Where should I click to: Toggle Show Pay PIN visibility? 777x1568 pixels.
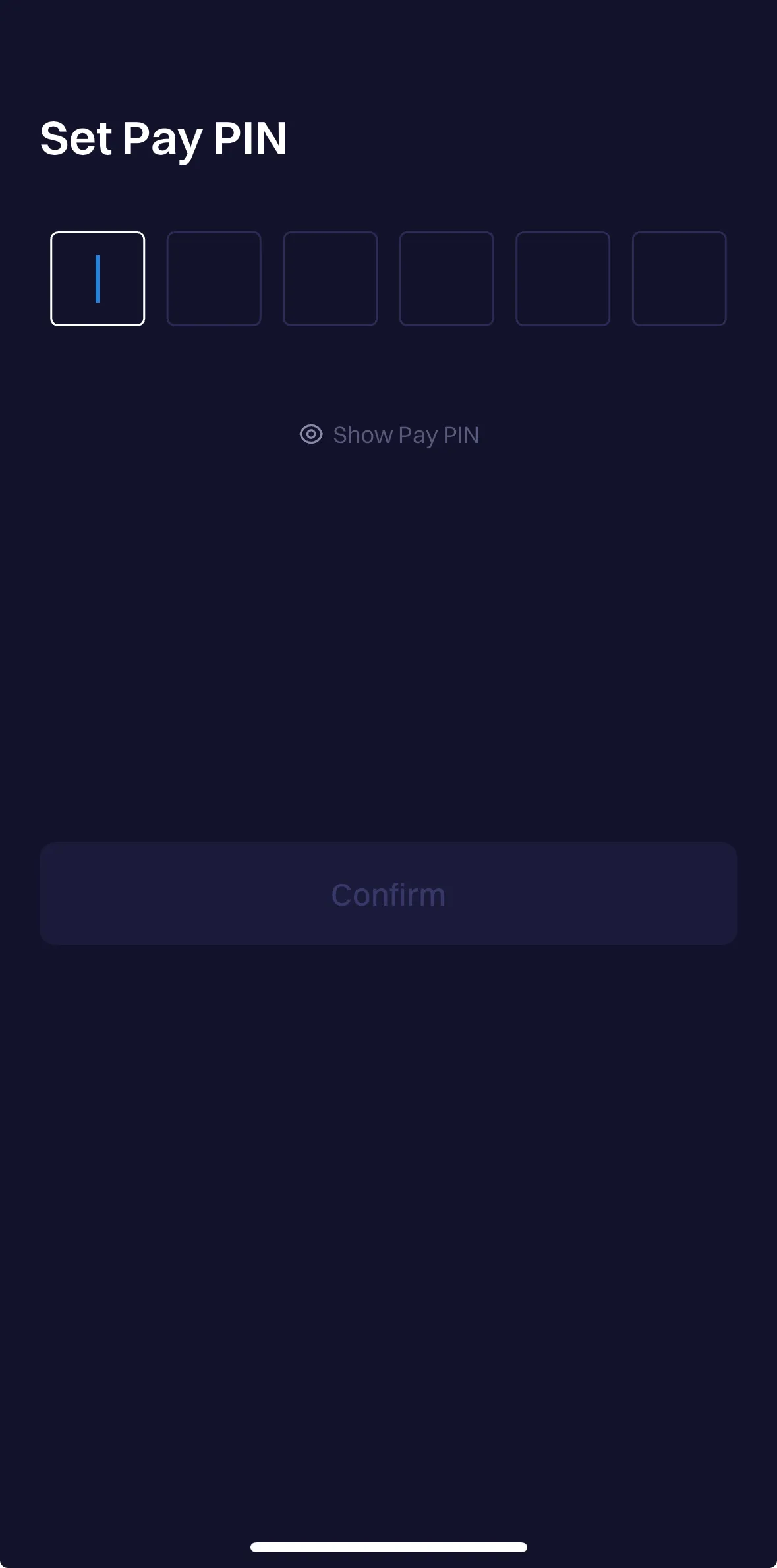click(x=389, y=435)
